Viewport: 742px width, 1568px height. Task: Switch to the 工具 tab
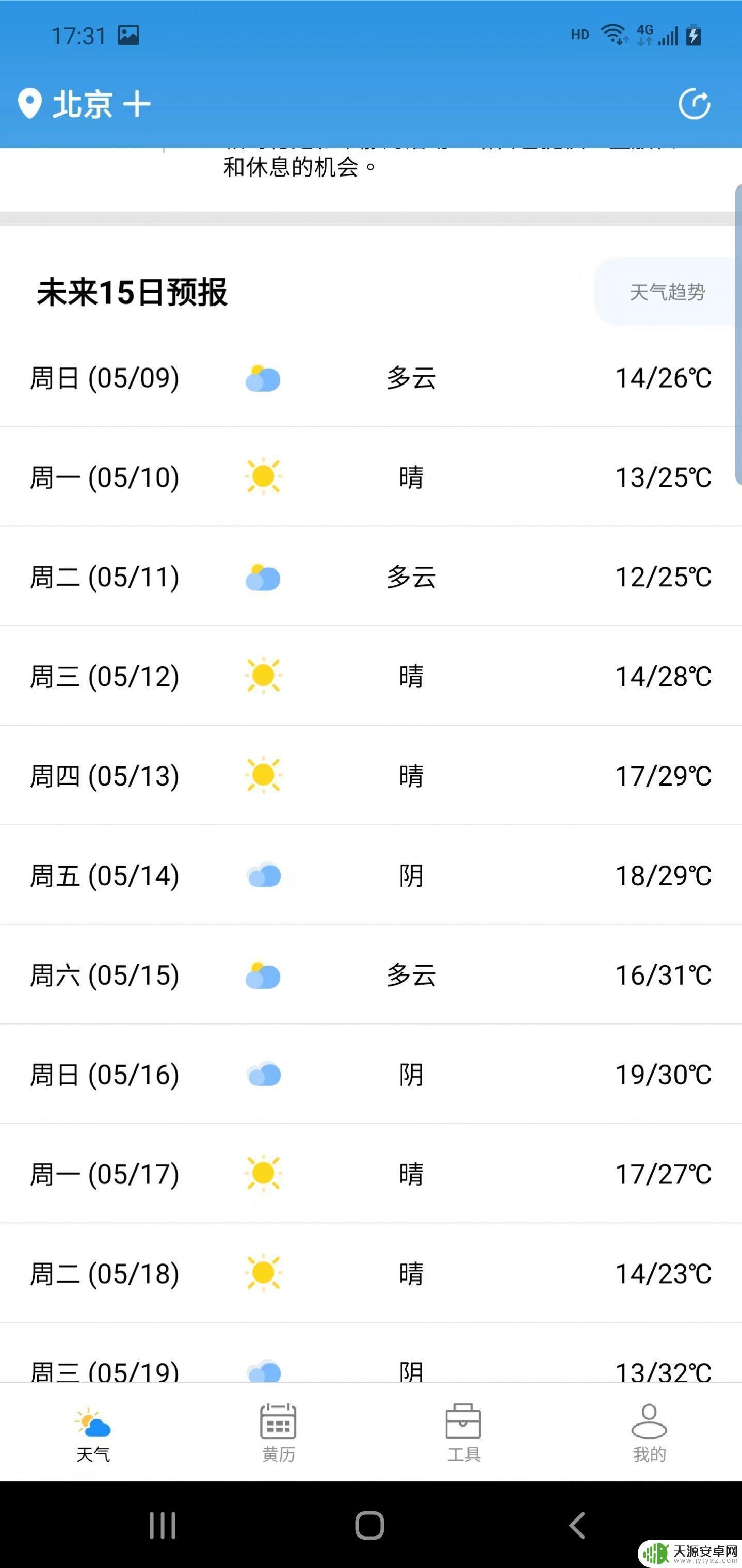[x=464, y=1433]
